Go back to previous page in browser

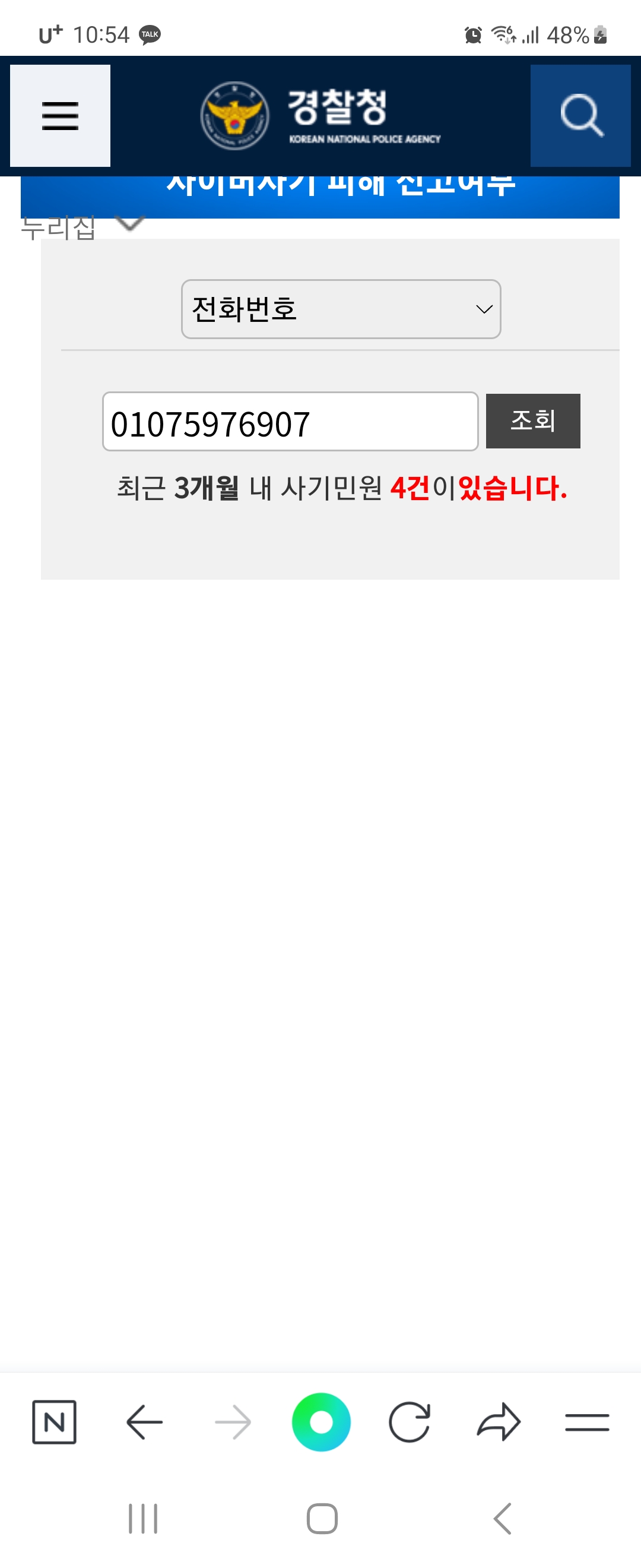click(x=144, y=1422)
